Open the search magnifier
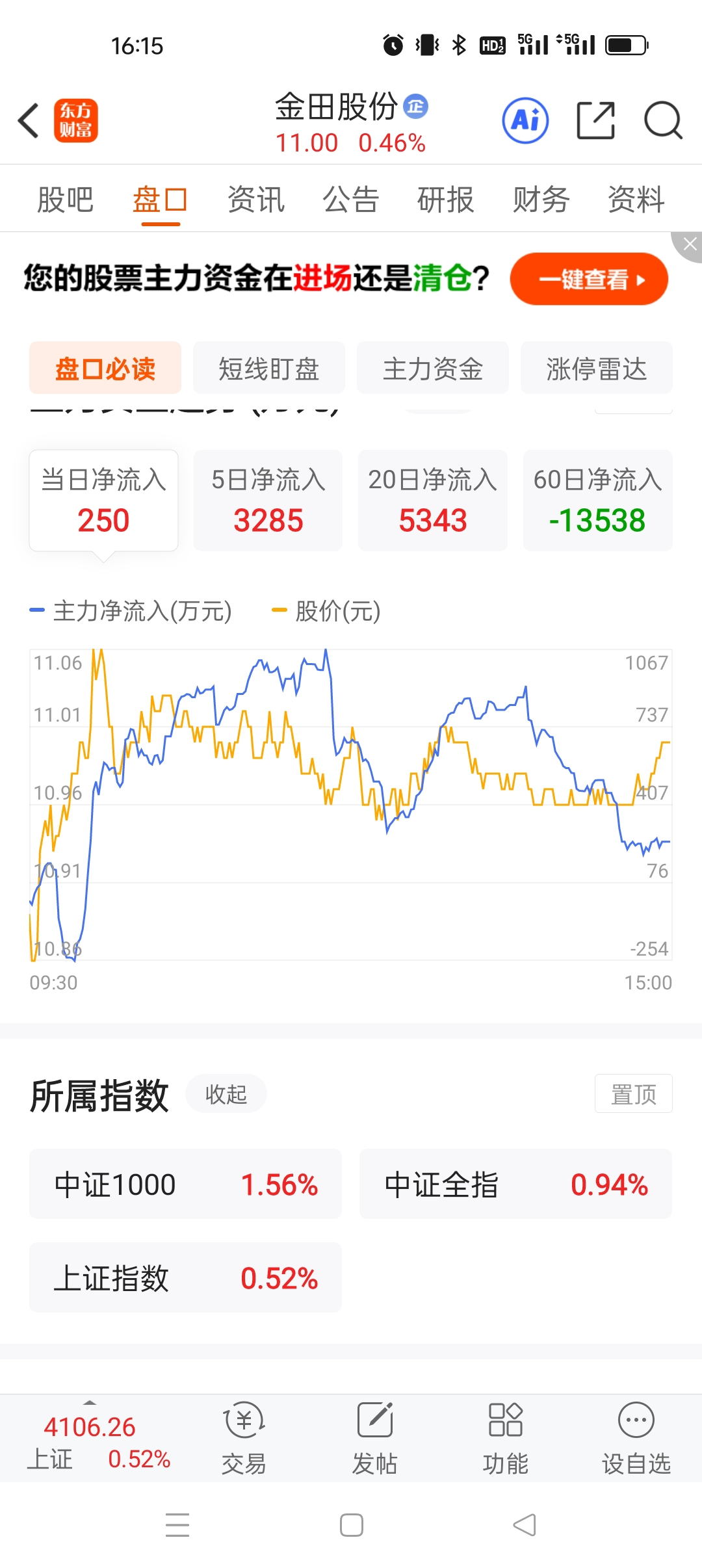This screenshot has height=1568, width=702. point(662,120)
